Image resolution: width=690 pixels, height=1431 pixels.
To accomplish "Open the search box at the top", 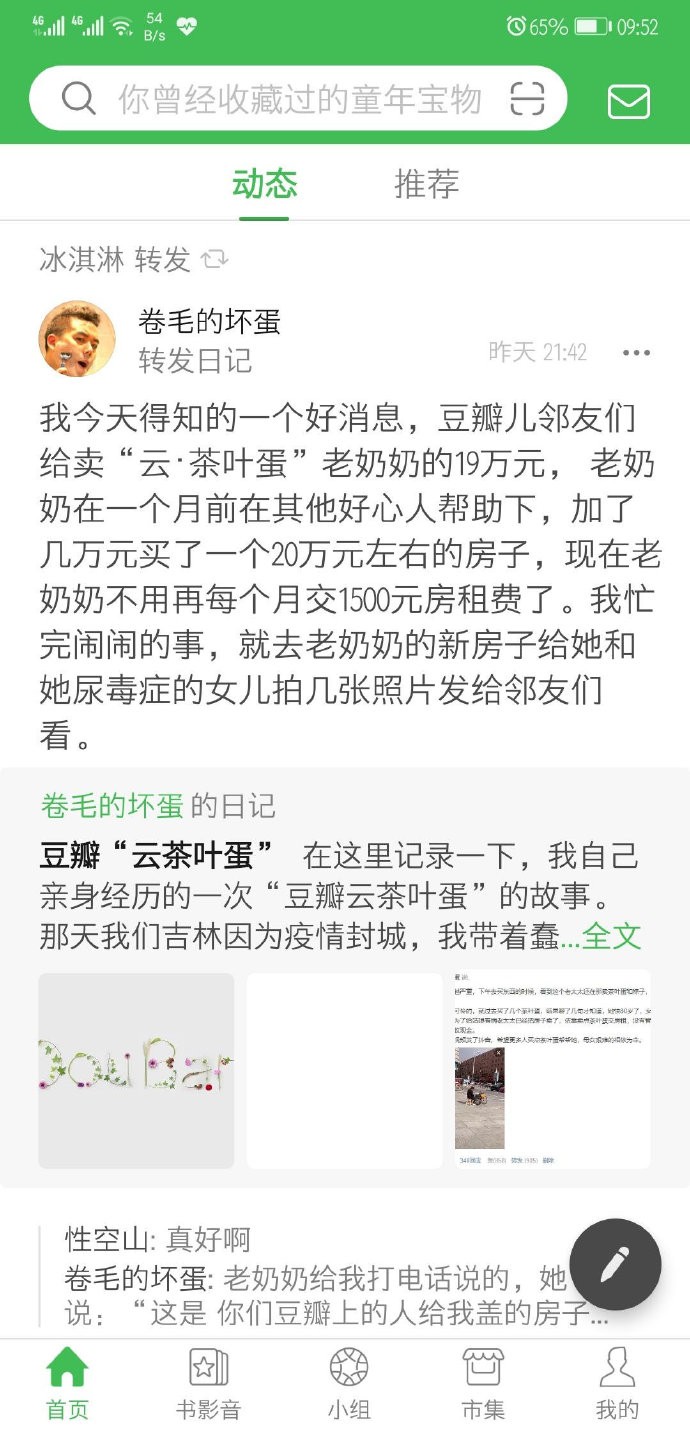I will [x=290, y=100].
